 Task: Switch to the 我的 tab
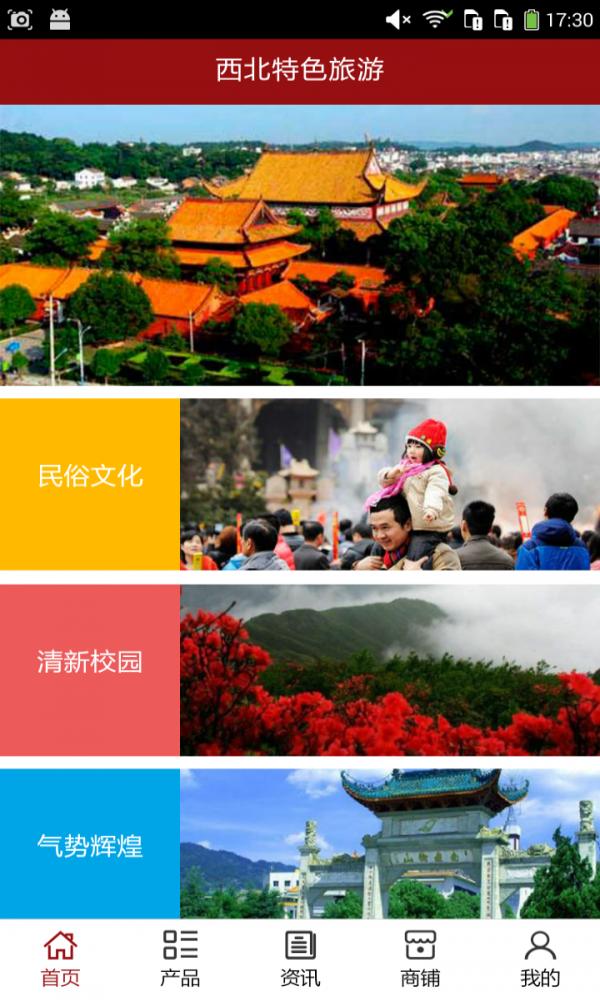point(540,958)
